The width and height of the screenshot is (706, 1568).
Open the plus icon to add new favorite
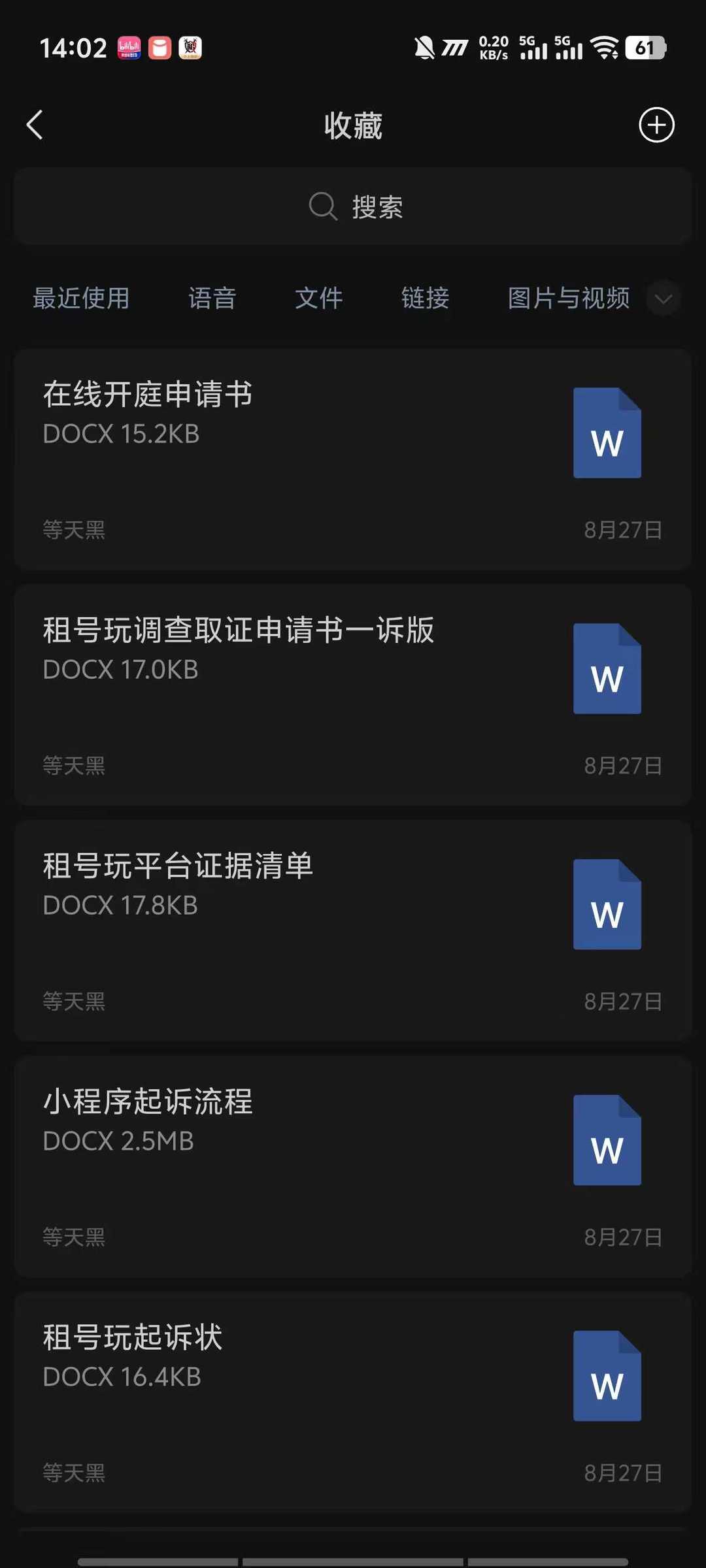point(656,125)
